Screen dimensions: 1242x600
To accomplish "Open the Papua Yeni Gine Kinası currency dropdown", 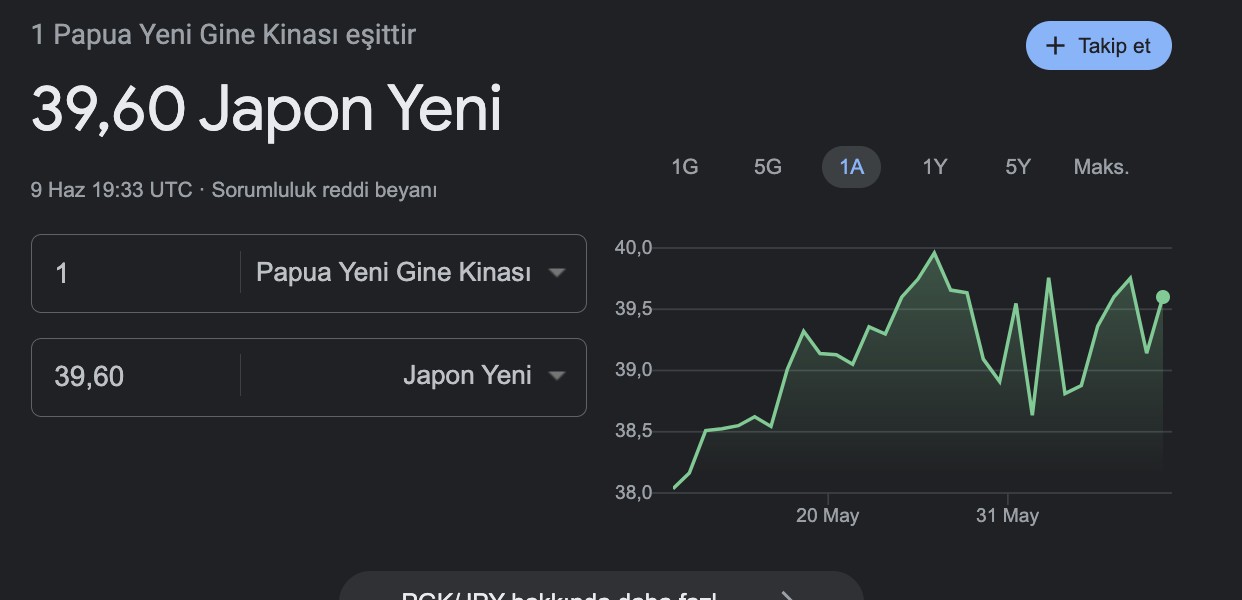I will pos(412,273).
